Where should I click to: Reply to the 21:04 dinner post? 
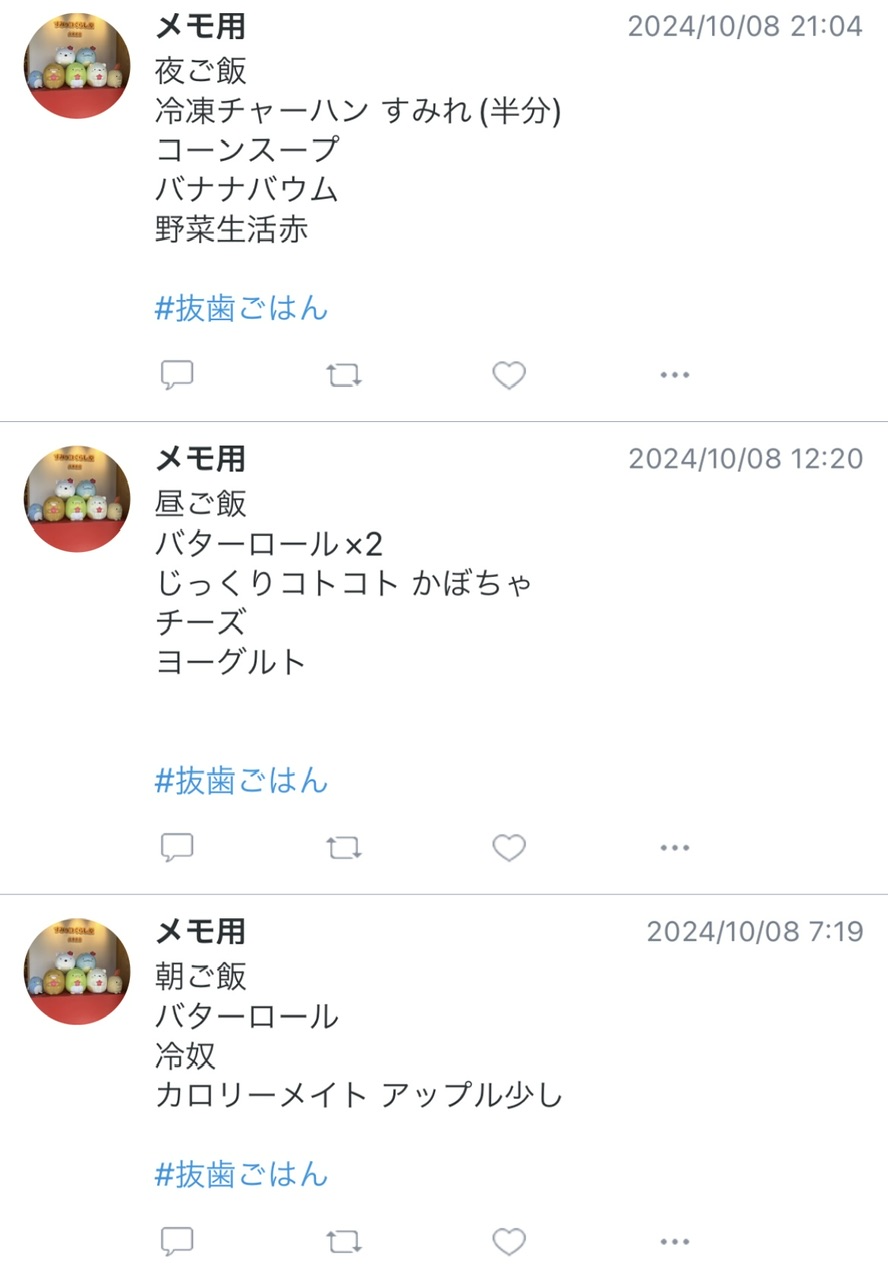point(177,375)
